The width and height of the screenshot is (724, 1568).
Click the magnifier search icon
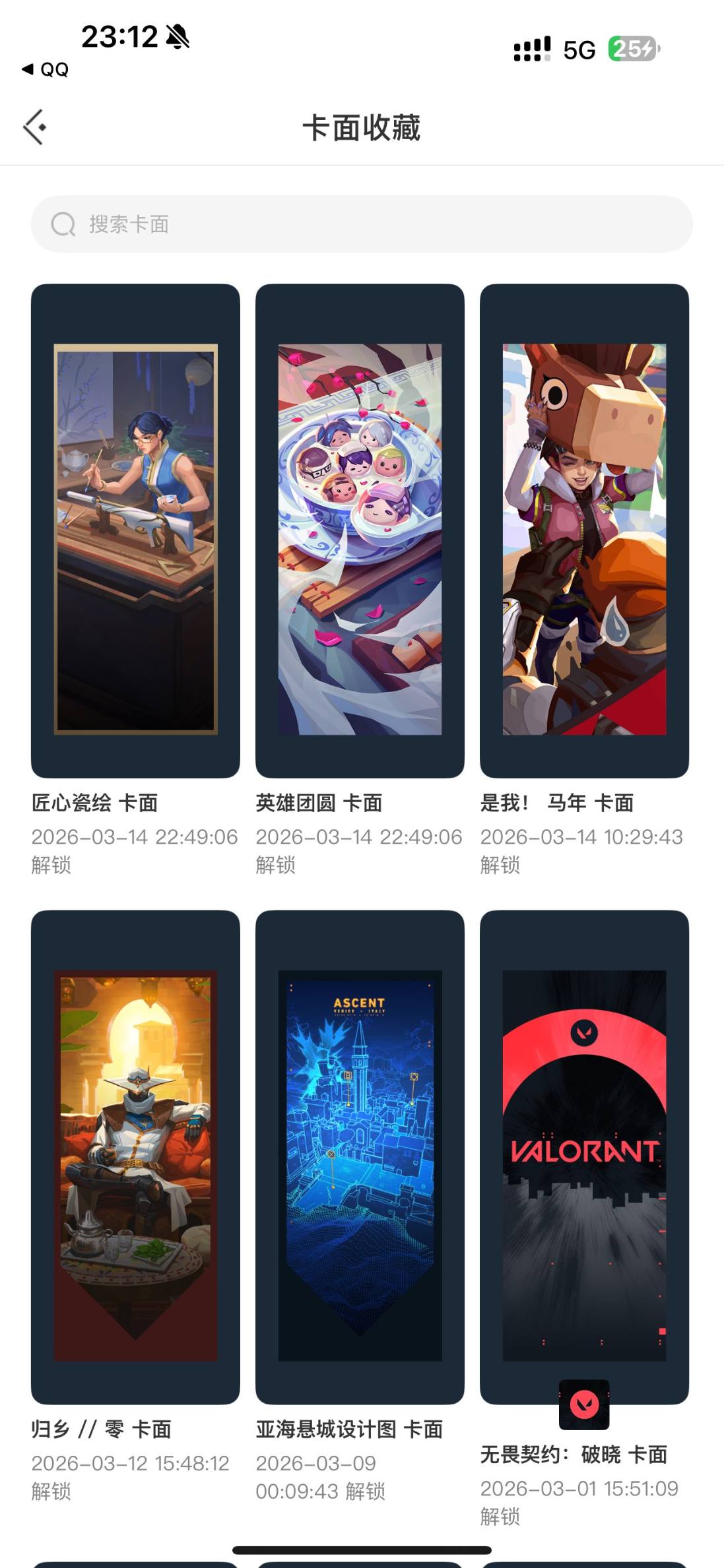(x=61, y=224)
